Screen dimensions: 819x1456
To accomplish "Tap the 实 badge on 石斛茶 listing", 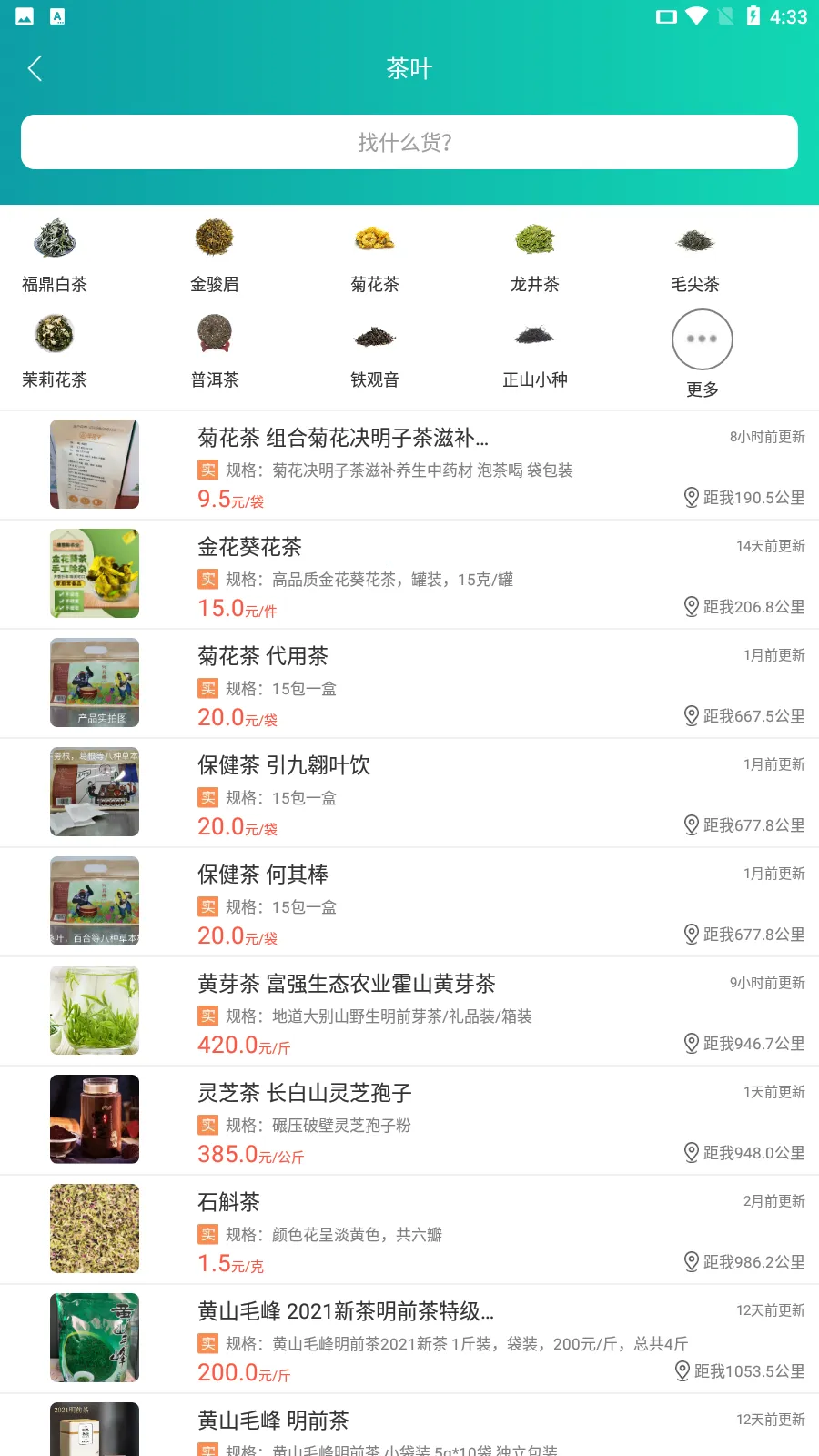I will [x=207, y=1234].
